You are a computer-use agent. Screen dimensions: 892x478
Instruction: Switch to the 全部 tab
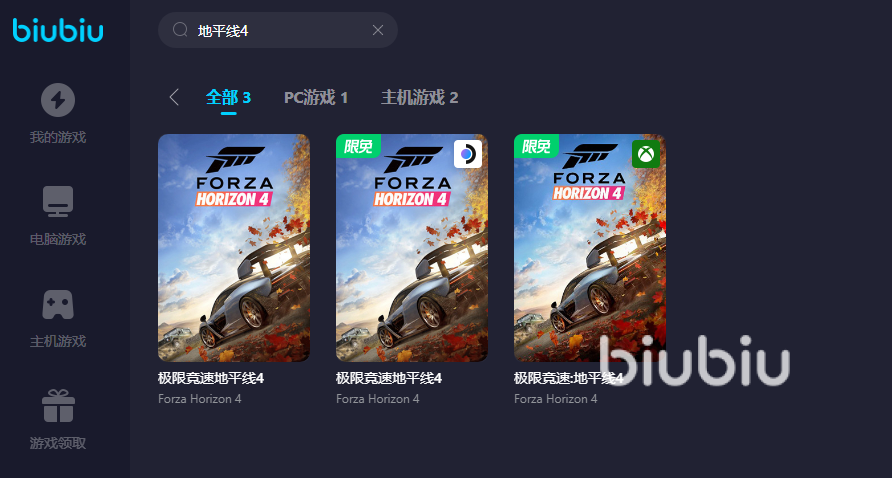pyautogui.click(x=228, y=97)
